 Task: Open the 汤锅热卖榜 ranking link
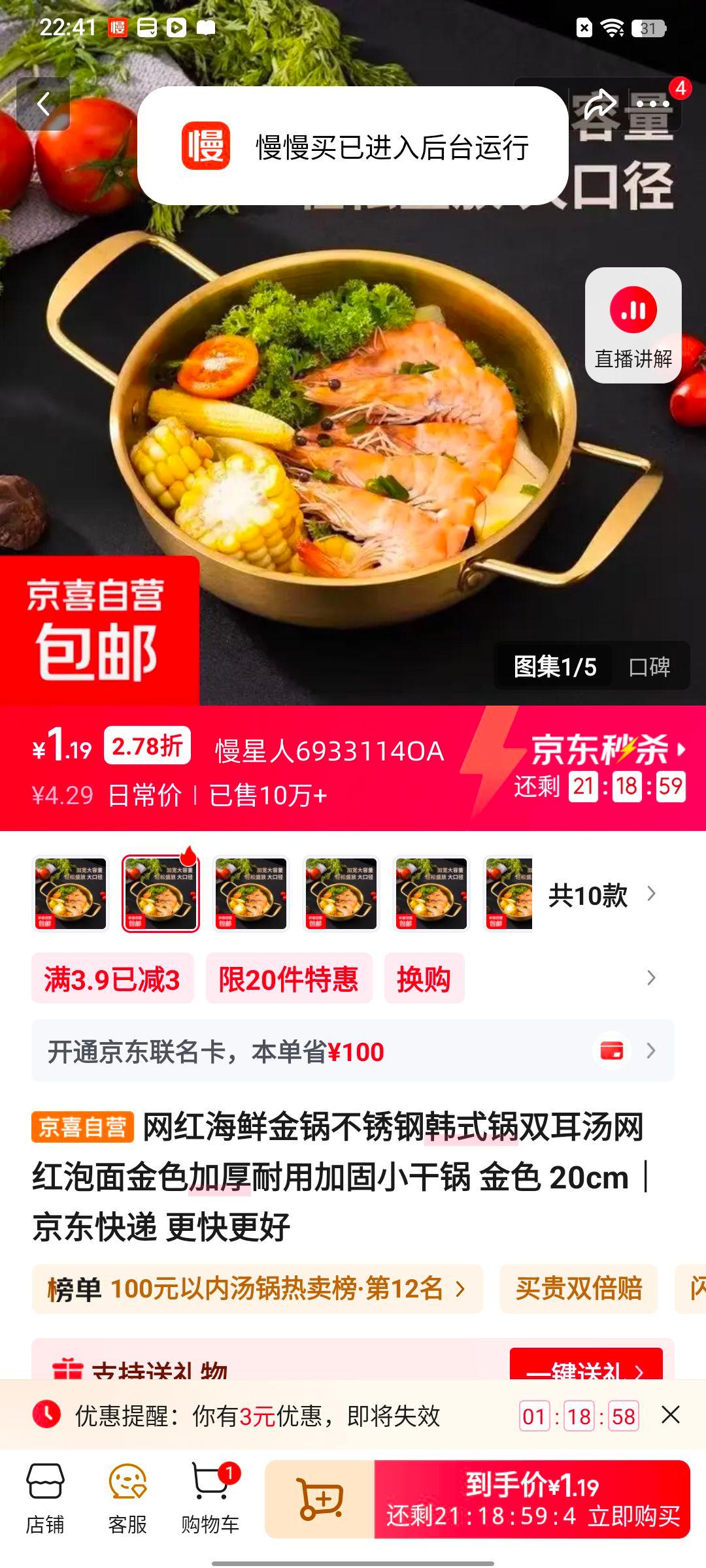255,1288
